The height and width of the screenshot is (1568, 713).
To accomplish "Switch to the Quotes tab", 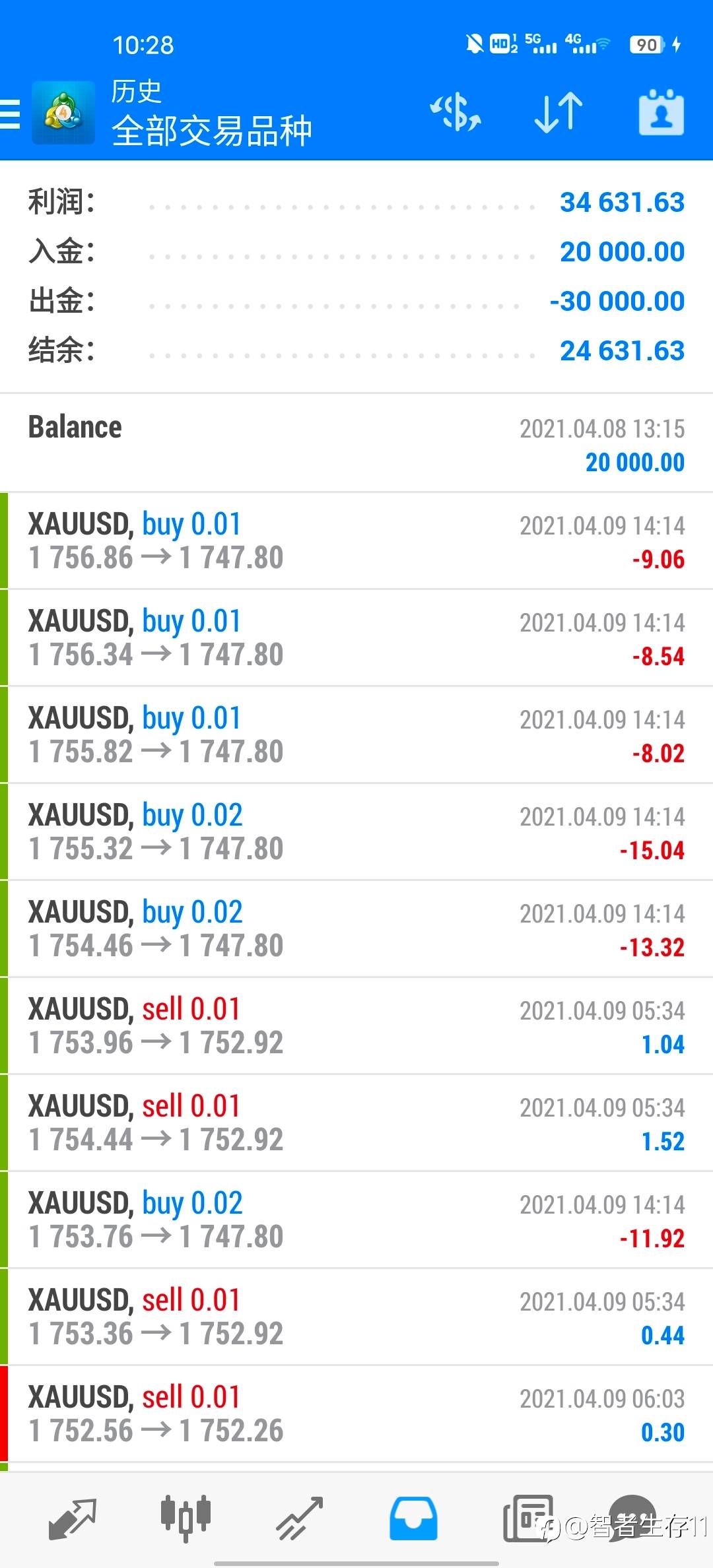I will click(x=73, y=1518).
